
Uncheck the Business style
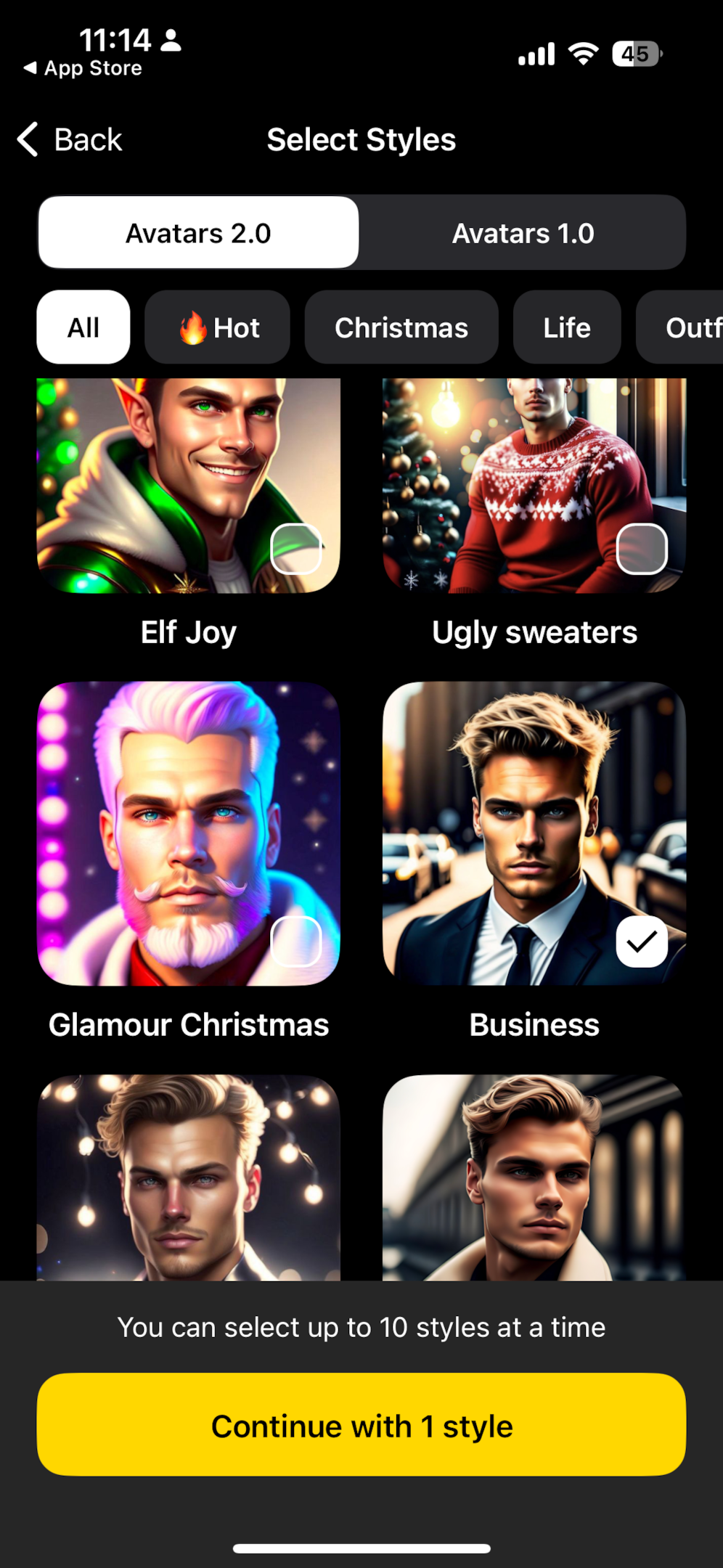coord(642,942)
